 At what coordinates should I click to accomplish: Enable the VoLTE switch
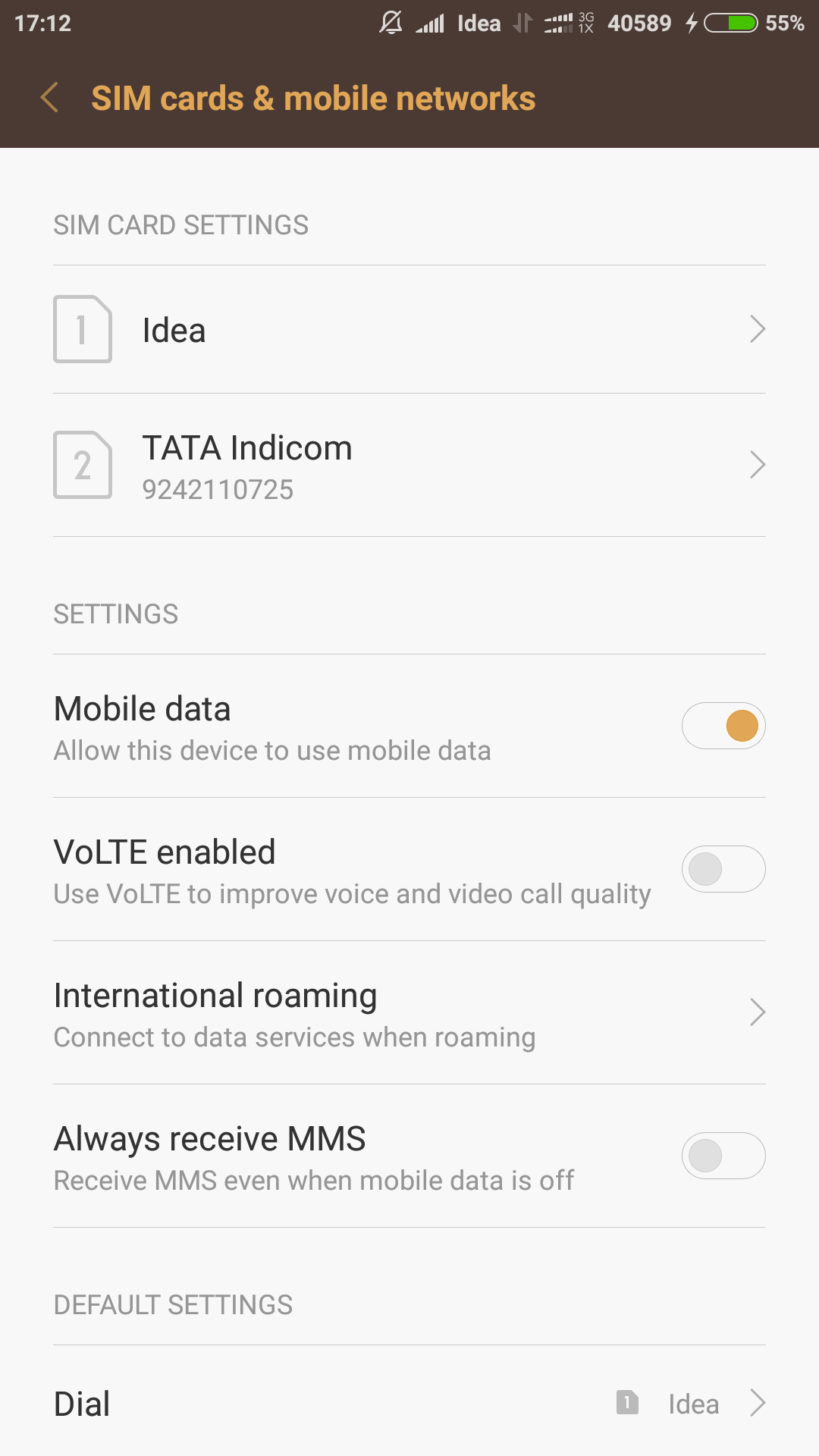[723, 869]
